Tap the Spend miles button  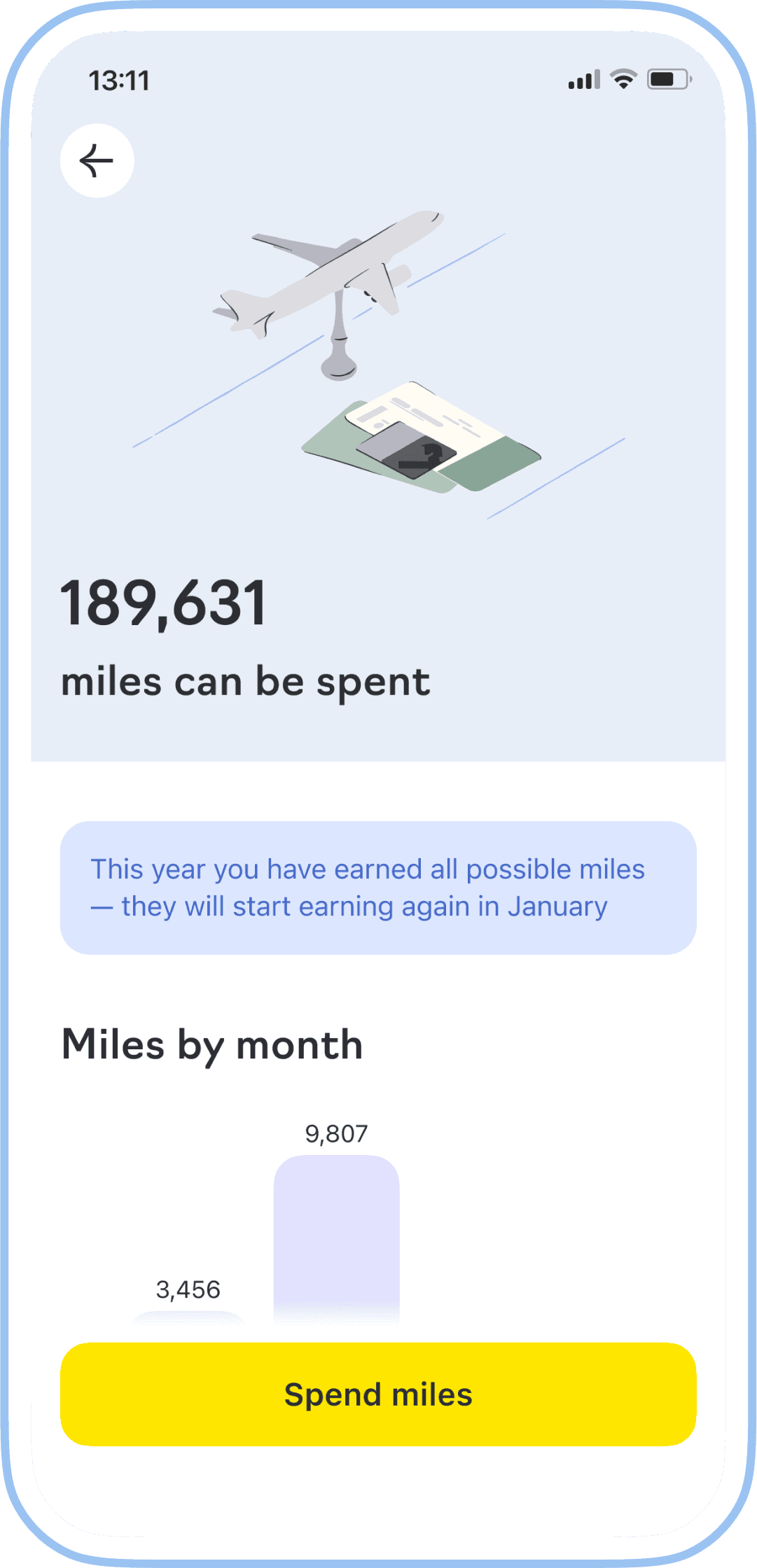click(x=378, y=1394)
